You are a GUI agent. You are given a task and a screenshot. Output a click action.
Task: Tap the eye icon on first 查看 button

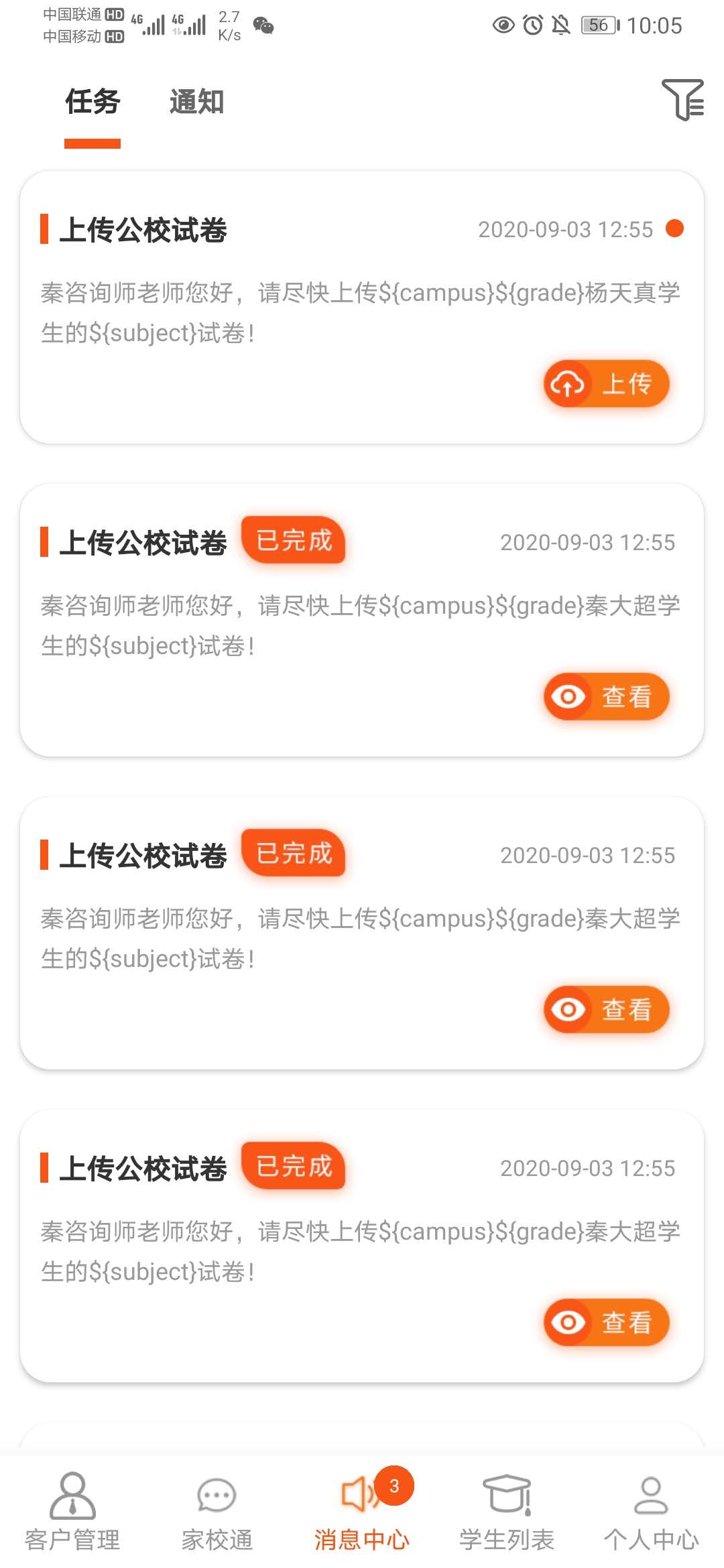coord(568,697)
